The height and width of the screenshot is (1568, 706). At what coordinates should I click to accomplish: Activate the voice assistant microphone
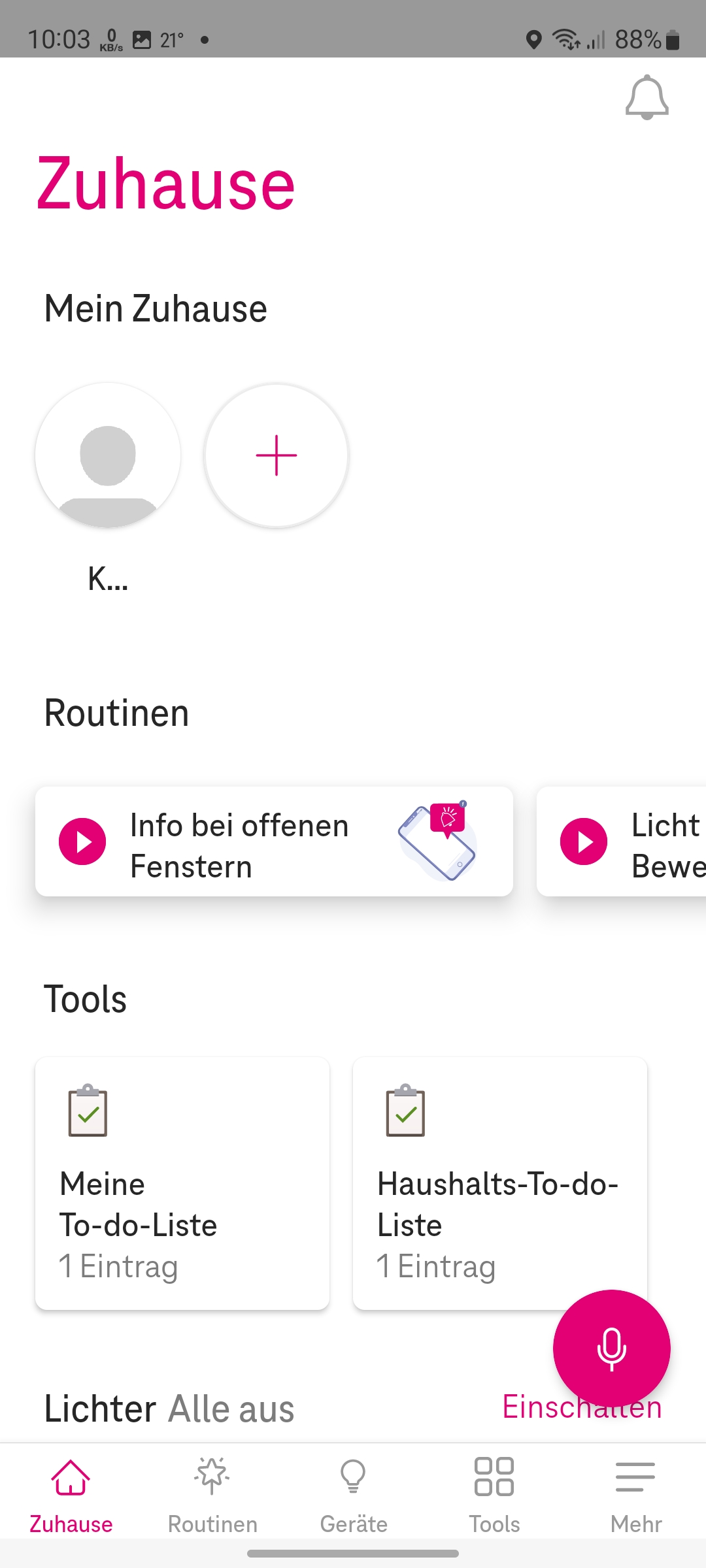(611, 1348)
